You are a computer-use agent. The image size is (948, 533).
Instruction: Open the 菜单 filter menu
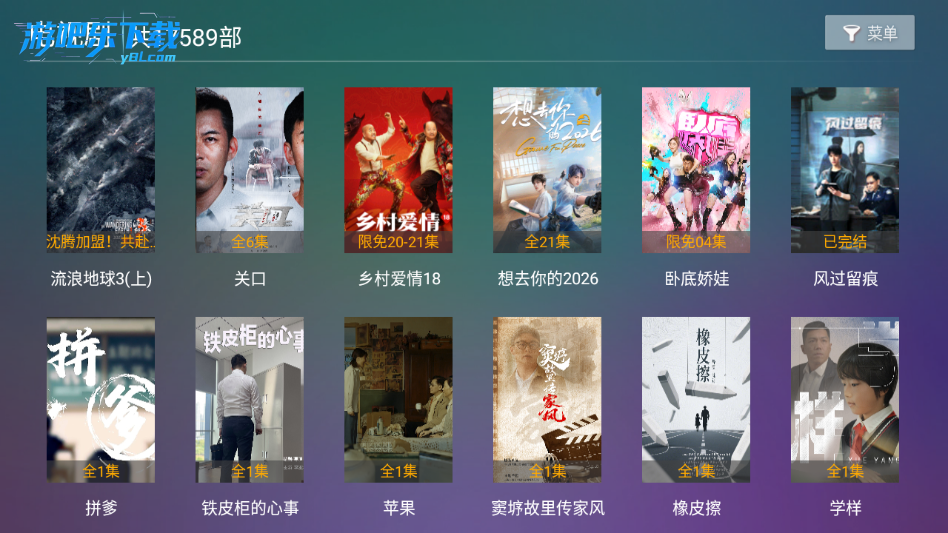coord(869,33)
